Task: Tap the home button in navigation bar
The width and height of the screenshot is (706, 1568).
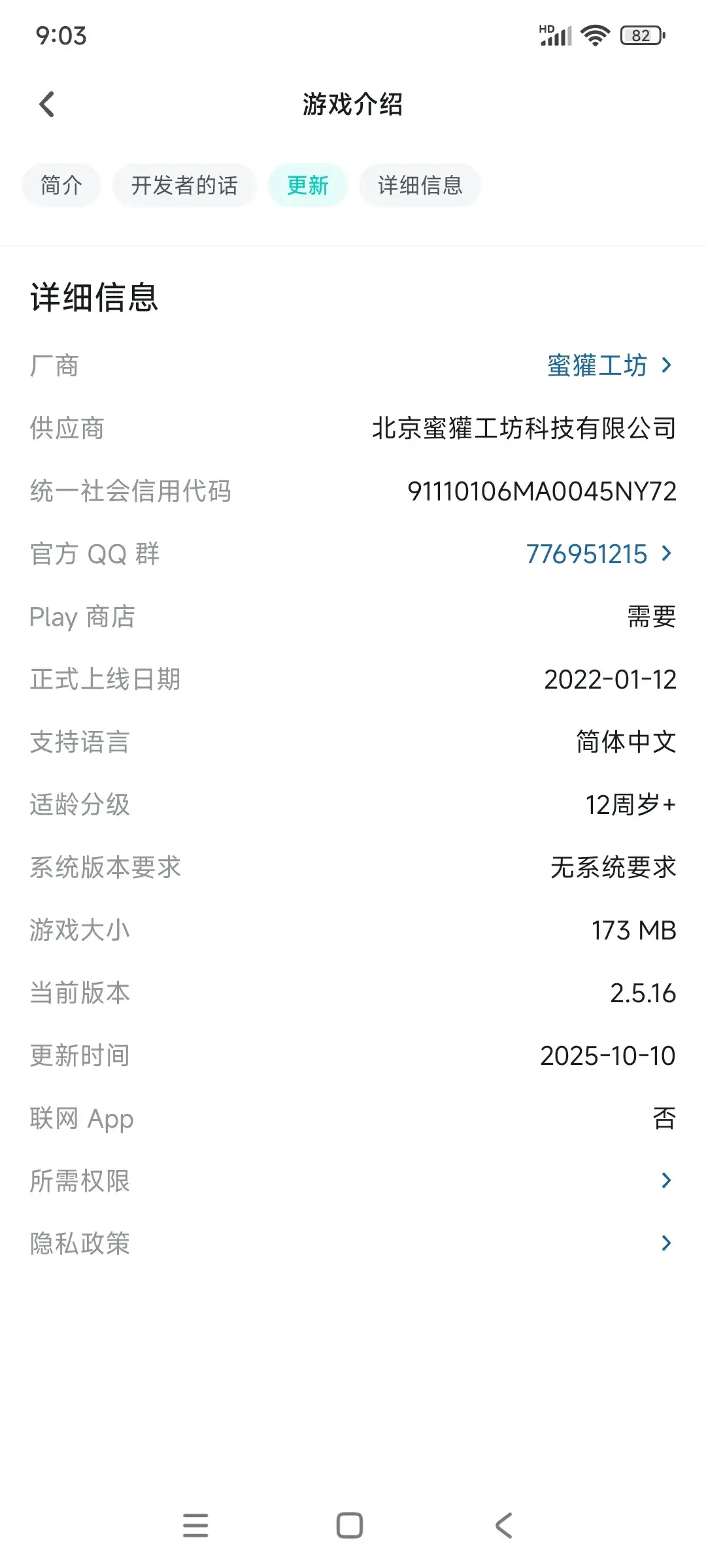Action: (348, 1525)
